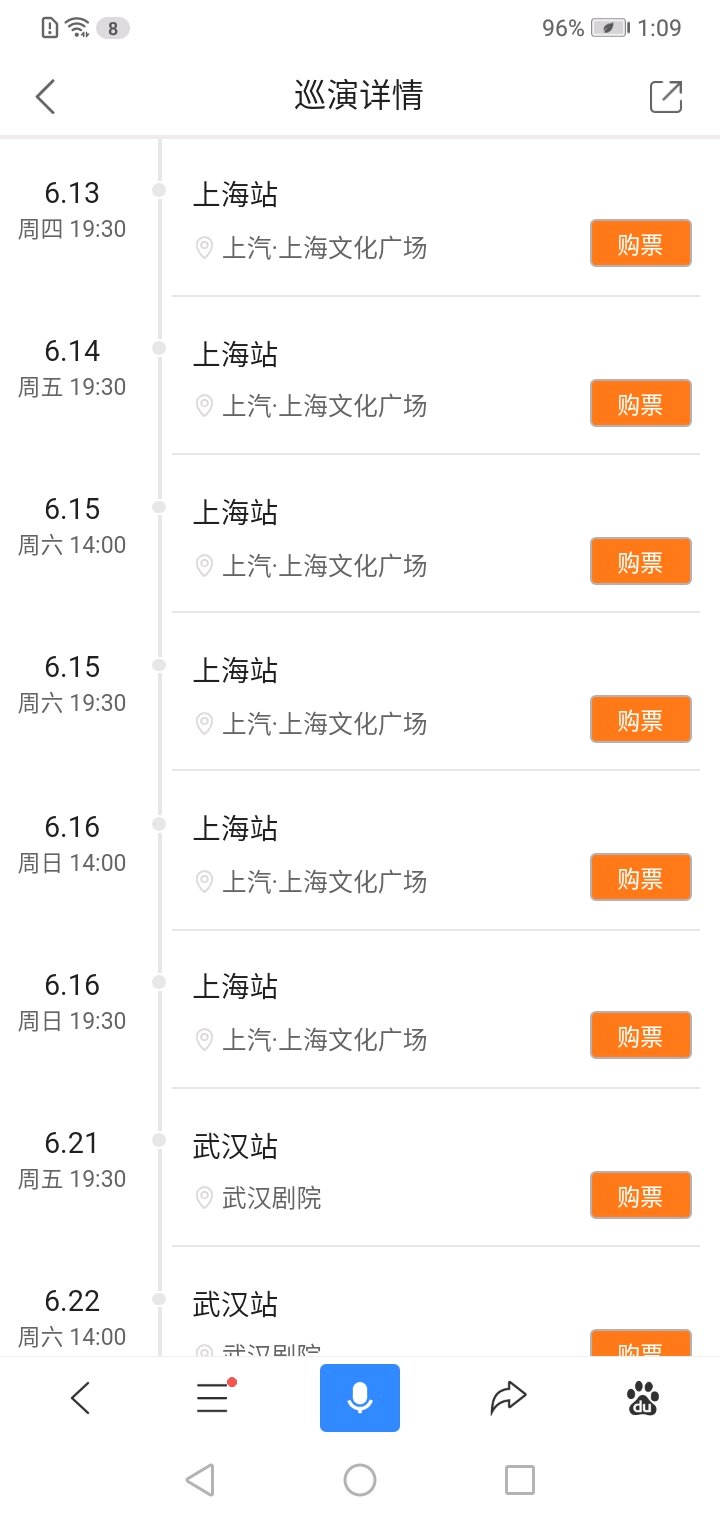The width and height of the screenshot is (720, 1520).
Task: Open Baidu home via the paw icon
Action: (640, 1398)
